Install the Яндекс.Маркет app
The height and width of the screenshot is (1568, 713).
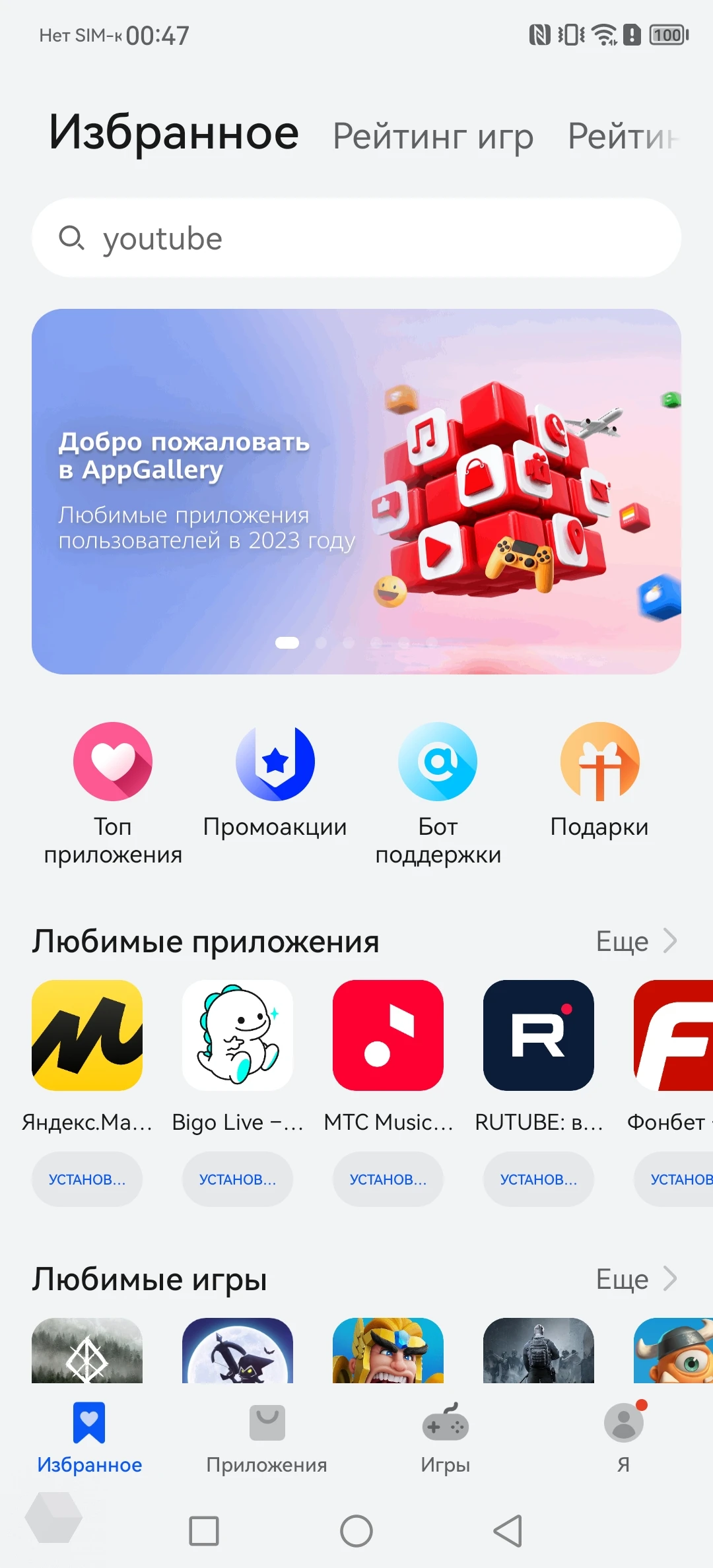[x=87, y=1179]
